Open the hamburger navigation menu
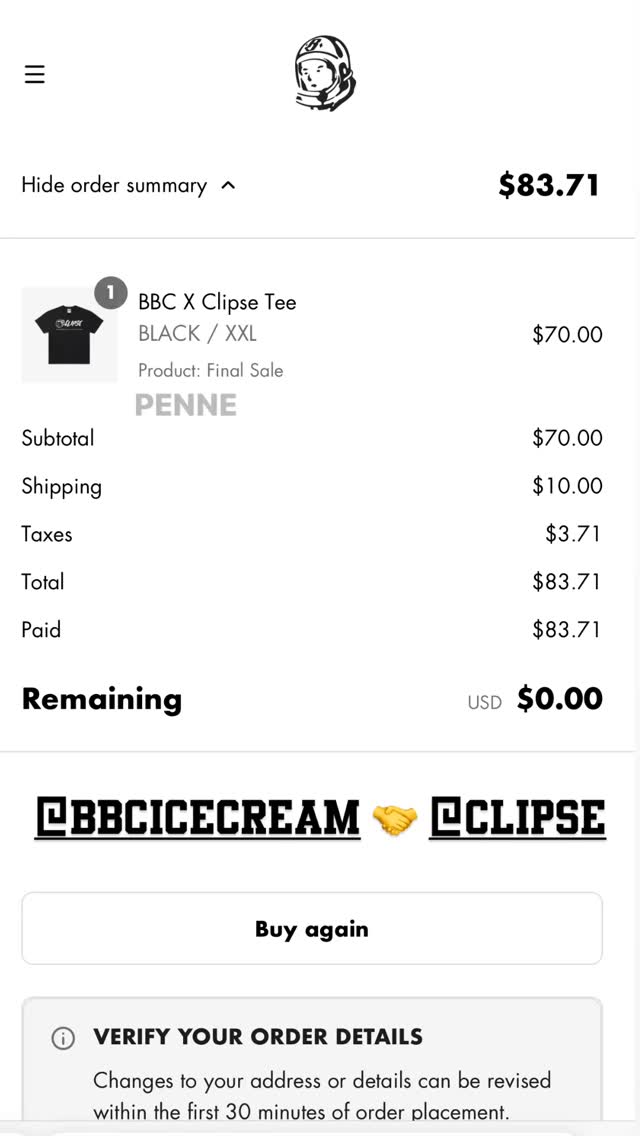The height and width of the screenshot is (1136, 640). [35, 74]
